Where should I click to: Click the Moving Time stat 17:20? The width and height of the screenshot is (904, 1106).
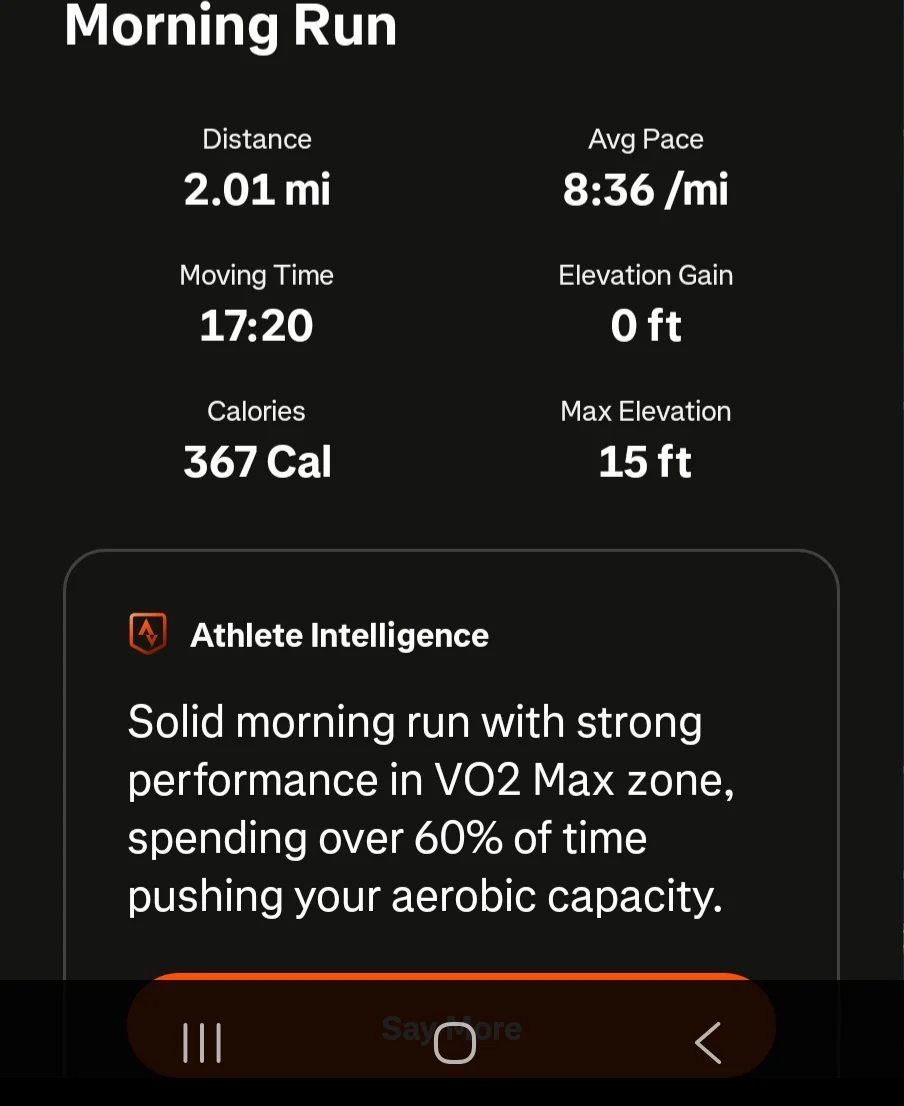coord(256,325)
